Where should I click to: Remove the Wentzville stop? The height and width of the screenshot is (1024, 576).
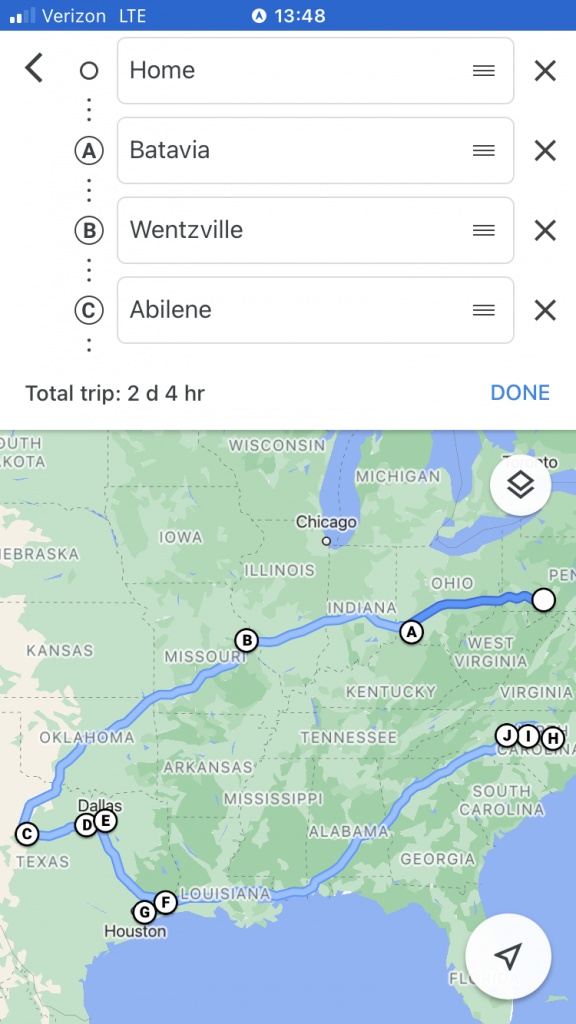click(545, 231)
